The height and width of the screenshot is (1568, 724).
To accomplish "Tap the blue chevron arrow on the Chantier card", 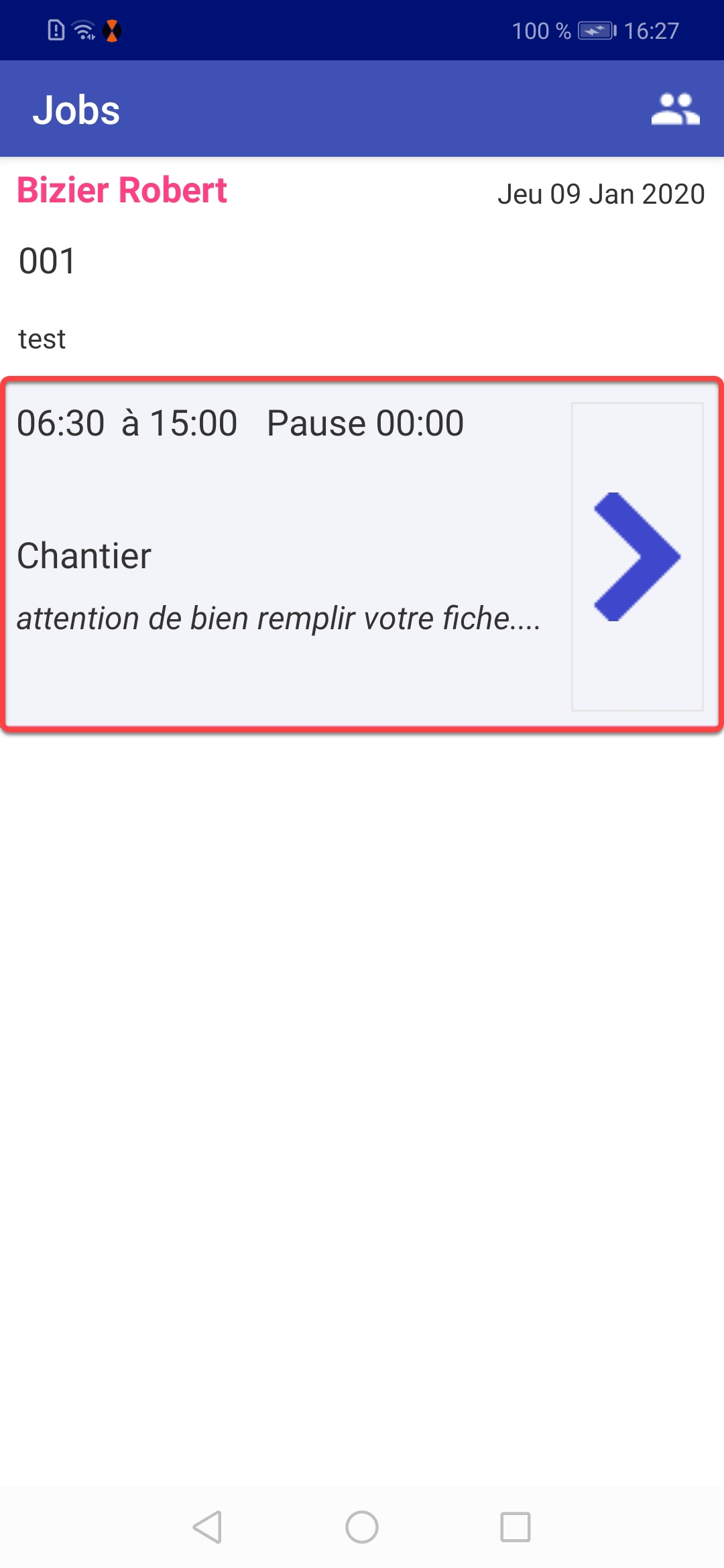I will point(637,556).
